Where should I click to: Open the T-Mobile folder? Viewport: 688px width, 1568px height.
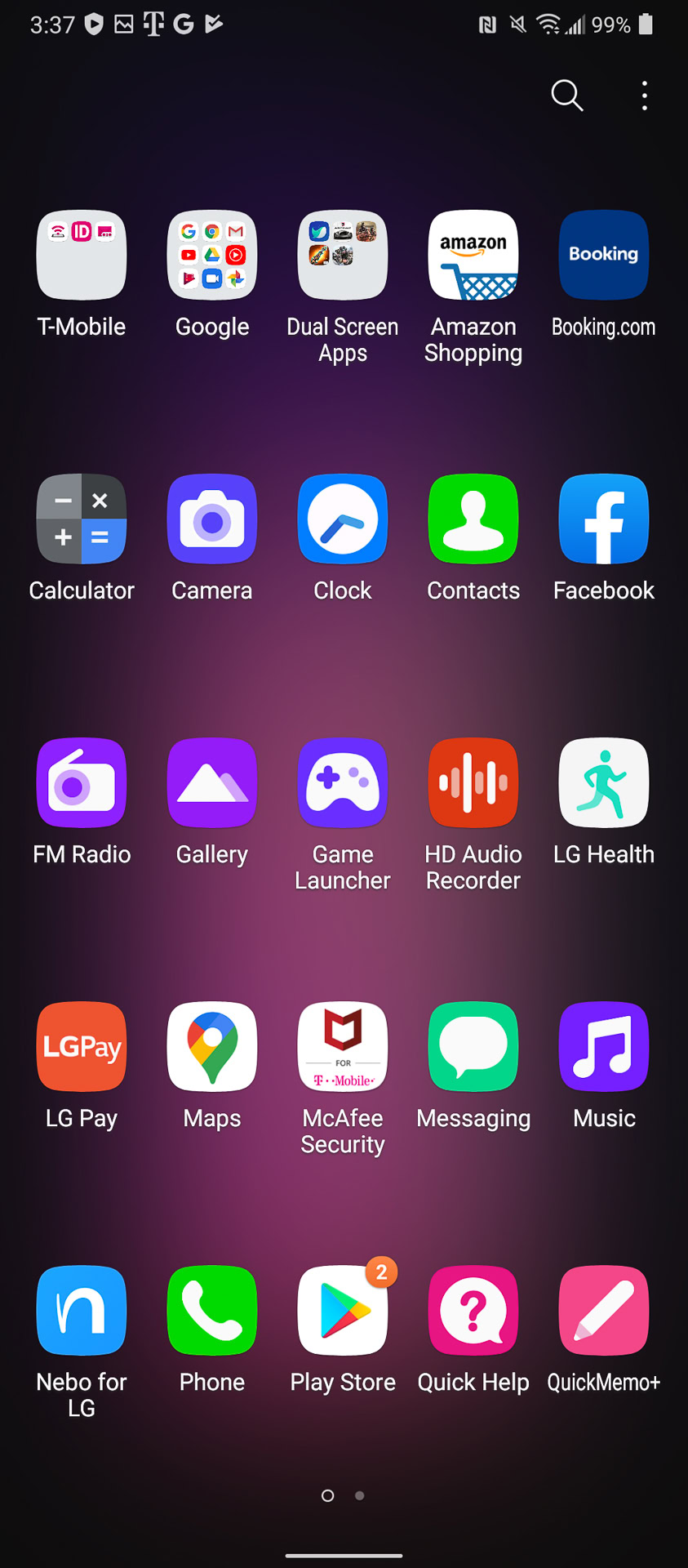pyautogui.click(x=82, y=256)
